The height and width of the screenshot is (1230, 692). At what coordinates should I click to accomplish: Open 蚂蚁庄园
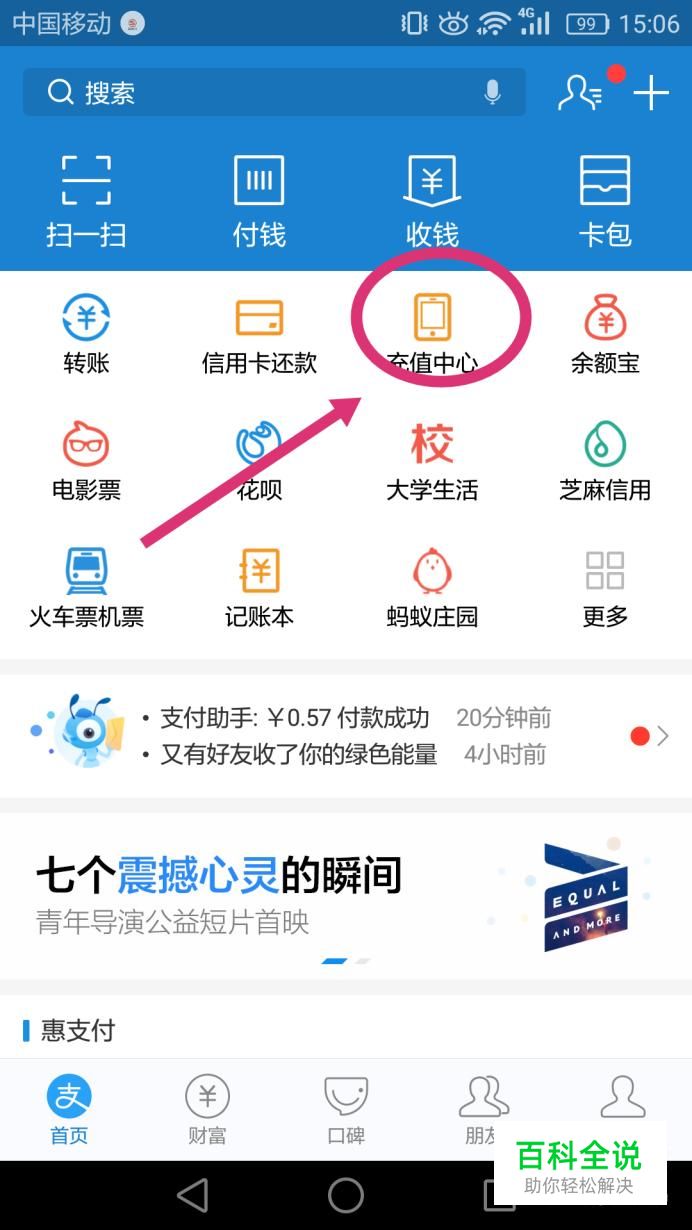(x=432, y=588)
